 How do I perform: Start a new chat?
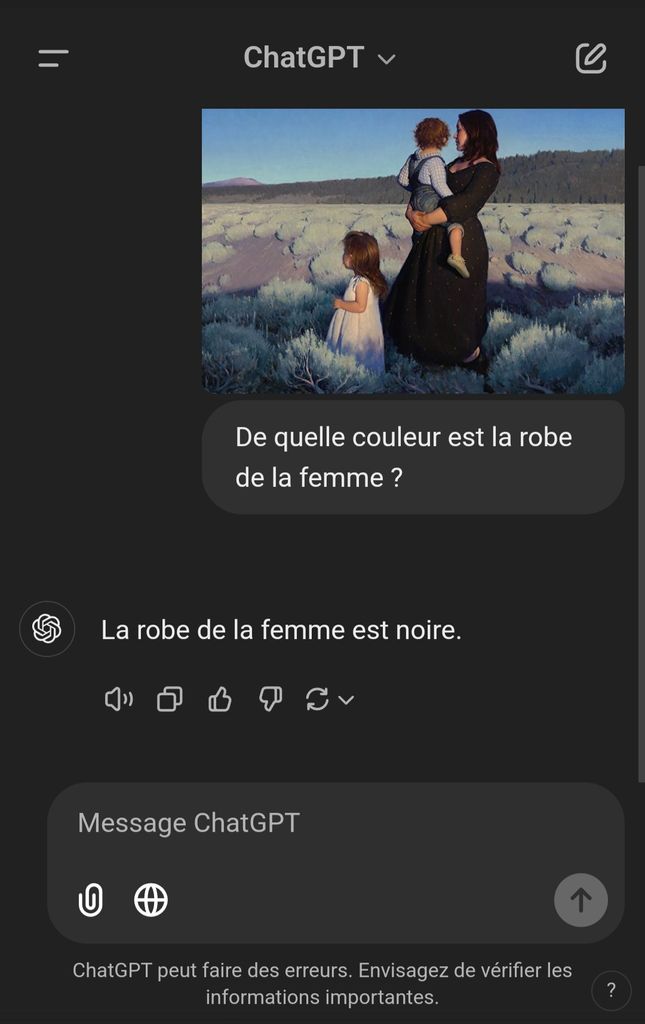pyautogui.click(x=591, y=58)
